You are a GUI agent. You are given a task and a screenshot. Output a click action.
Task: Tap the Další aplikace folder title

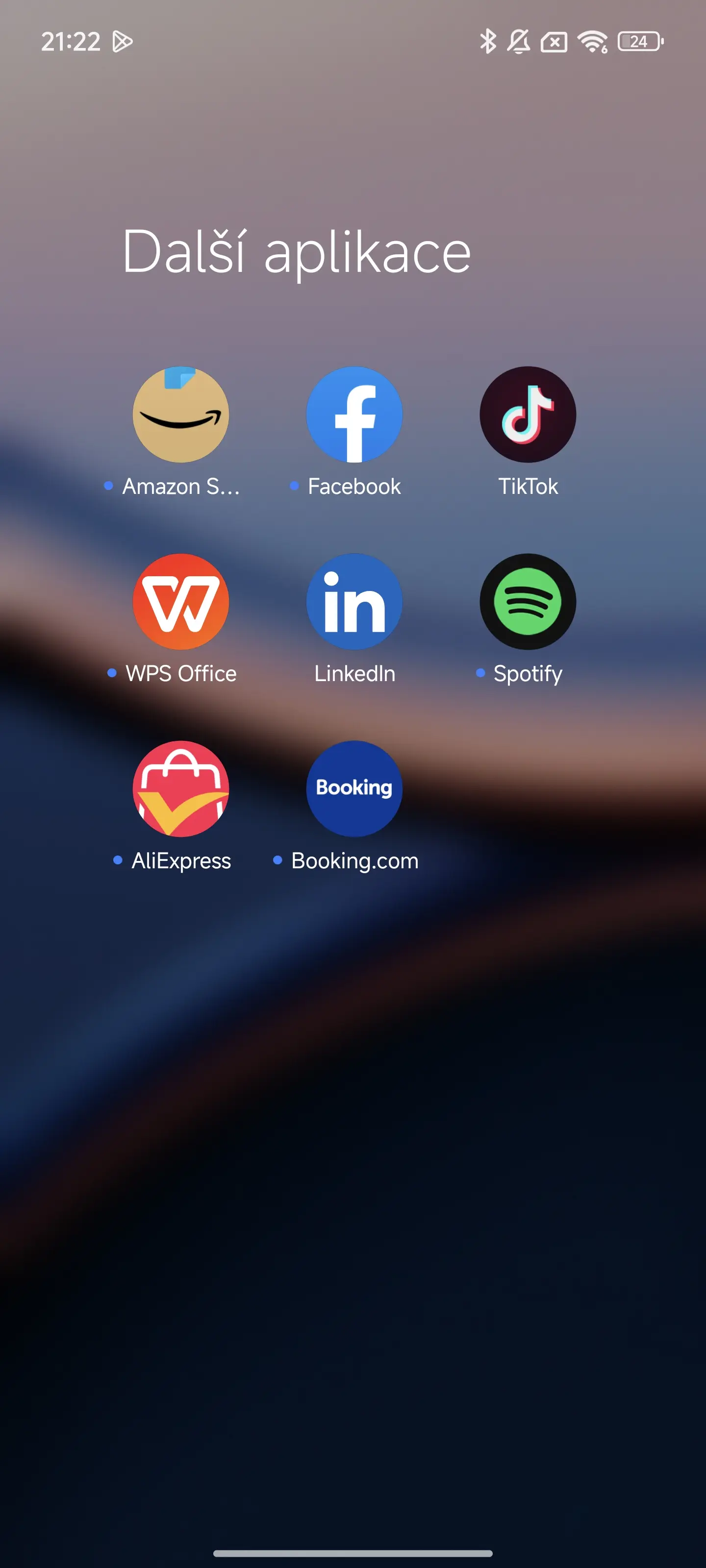click(297, 252)
